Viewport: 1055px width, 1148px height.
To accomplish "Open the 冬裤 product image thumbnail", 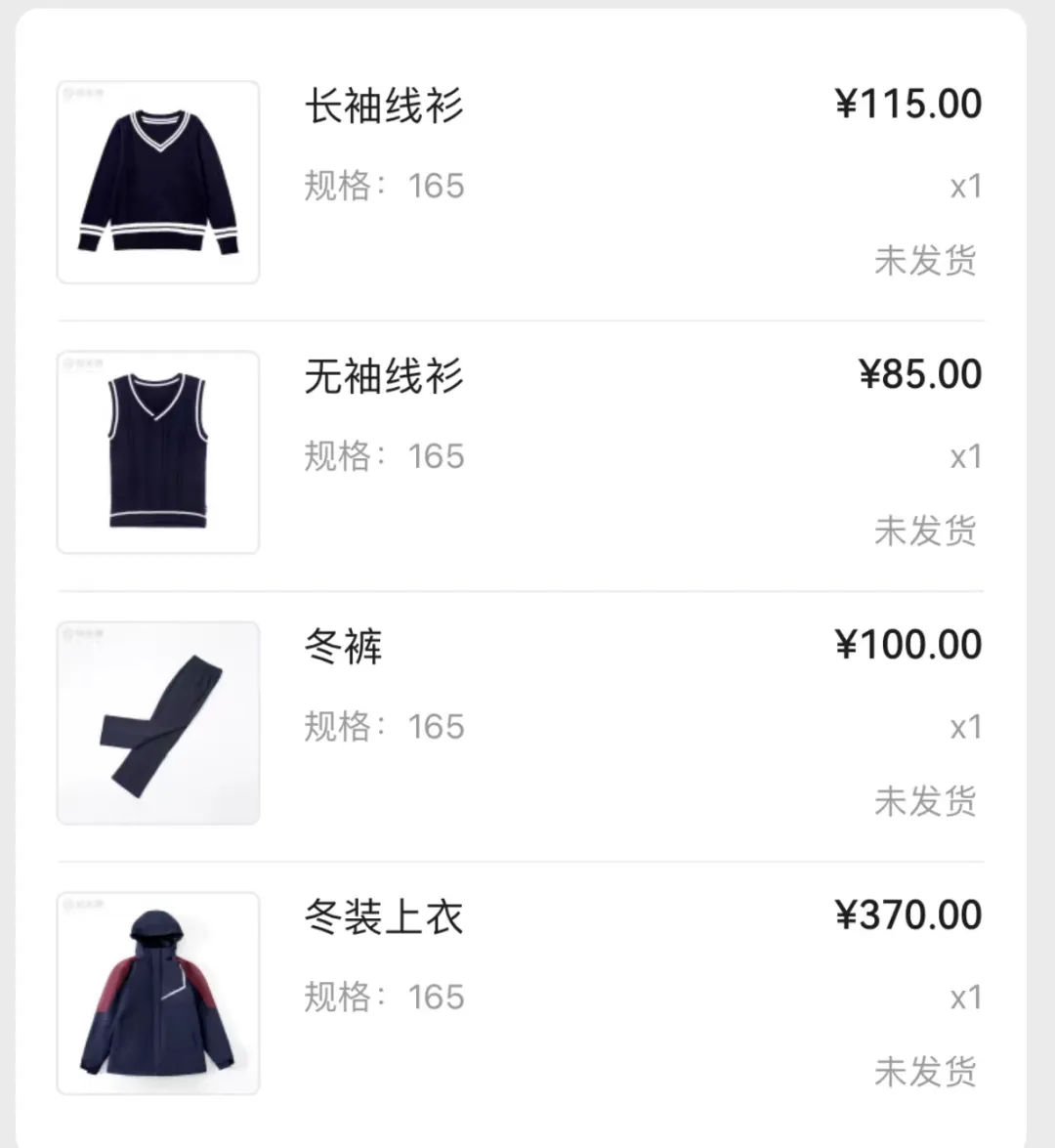I will pos(157,723).
